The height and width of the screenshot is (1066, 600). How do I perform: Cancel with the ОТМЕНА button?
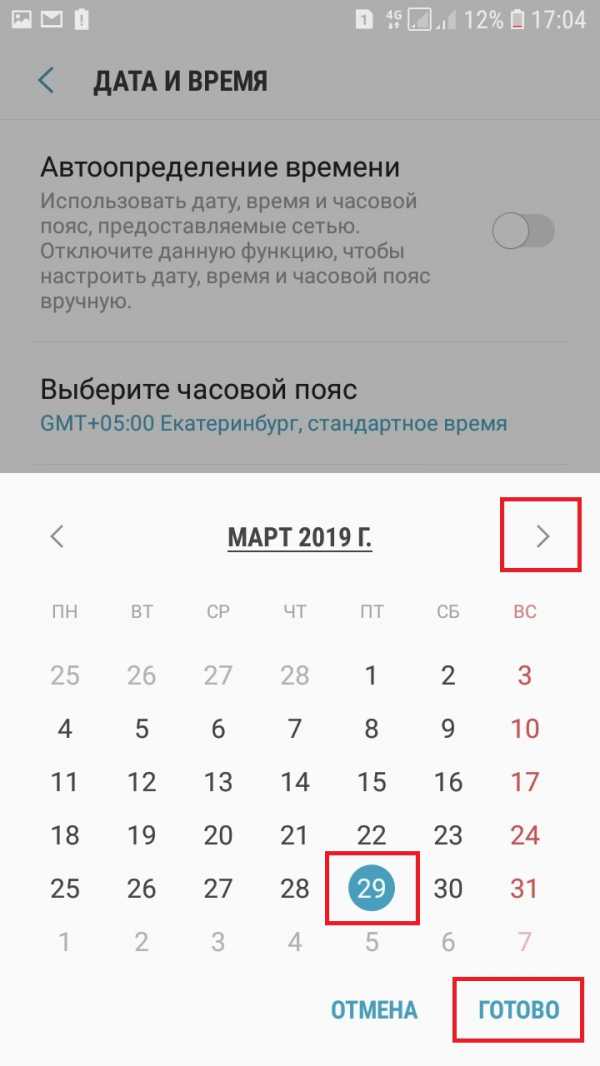click(374, 1010)
